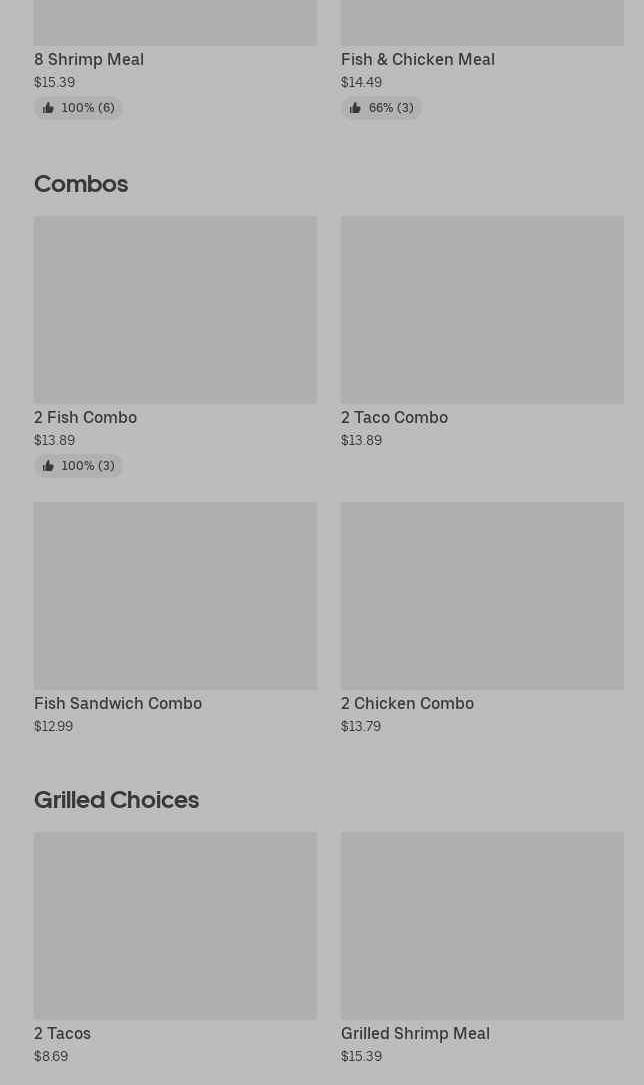This screenshot has height=1085, width=644.
Task: Open the 2 Fish Combo item
Action: (x=175, y=310)
